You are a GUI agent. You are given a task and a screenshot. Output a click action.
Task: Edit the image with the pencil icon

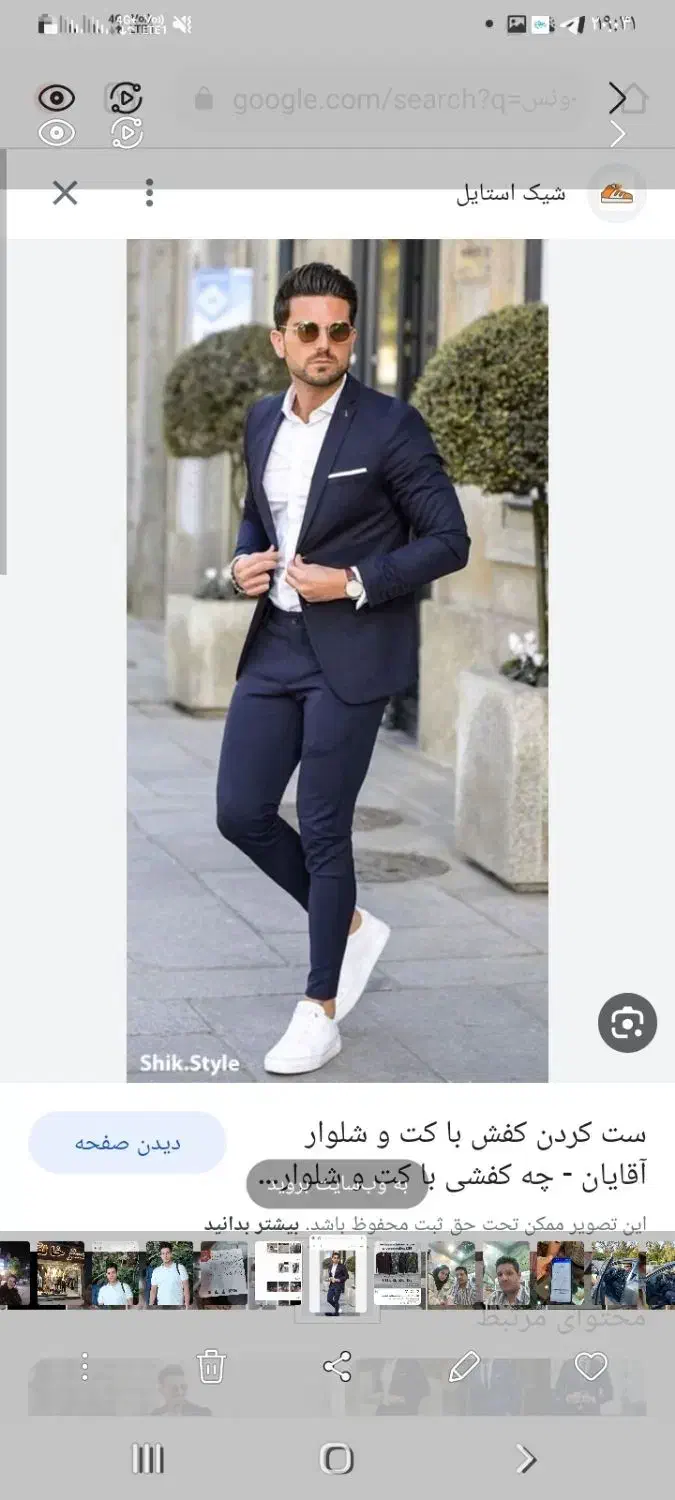pyautogui.click(x=464, y=1366)
